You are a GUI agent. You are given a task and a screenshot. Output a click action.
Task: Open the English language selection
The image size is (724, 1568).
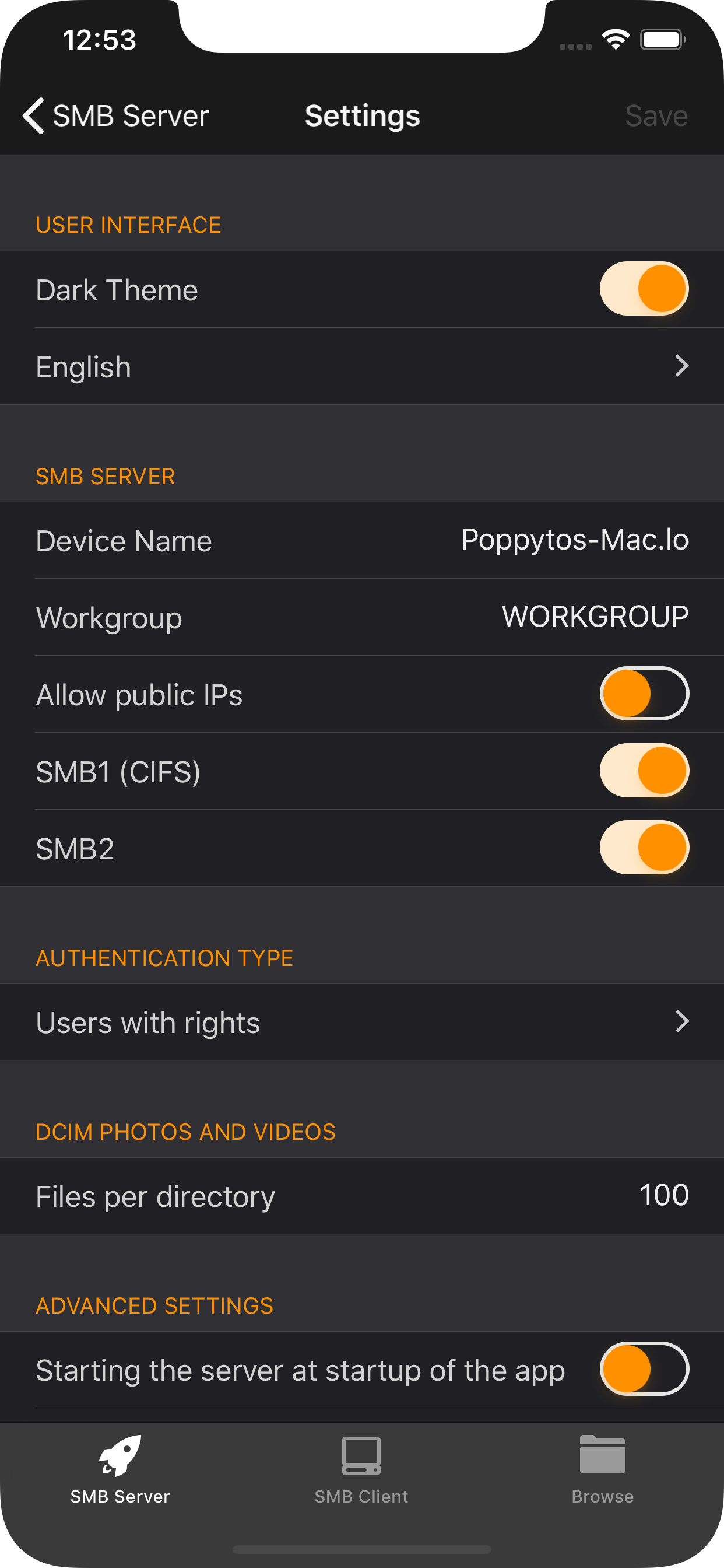(x=362, y=366)
